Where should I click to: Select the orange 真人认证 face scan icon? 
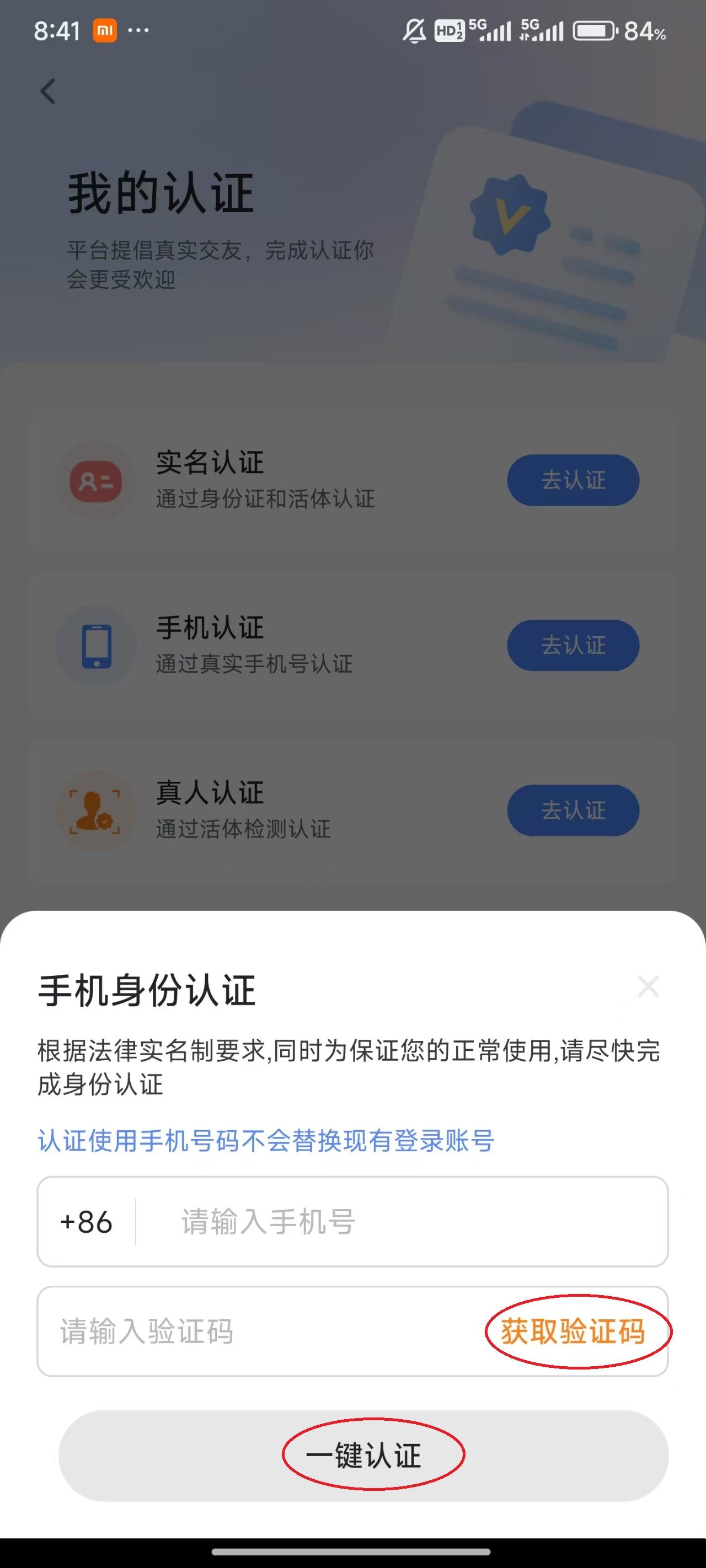(x=95, y=811)
